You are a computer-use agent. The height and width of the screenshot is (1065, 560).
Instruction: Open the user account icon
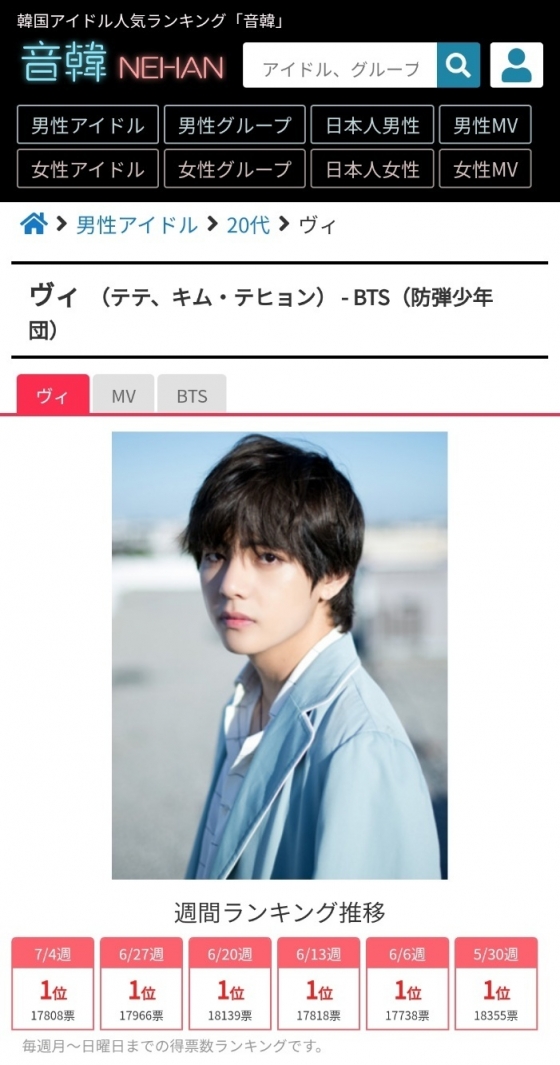coord(517,65)
